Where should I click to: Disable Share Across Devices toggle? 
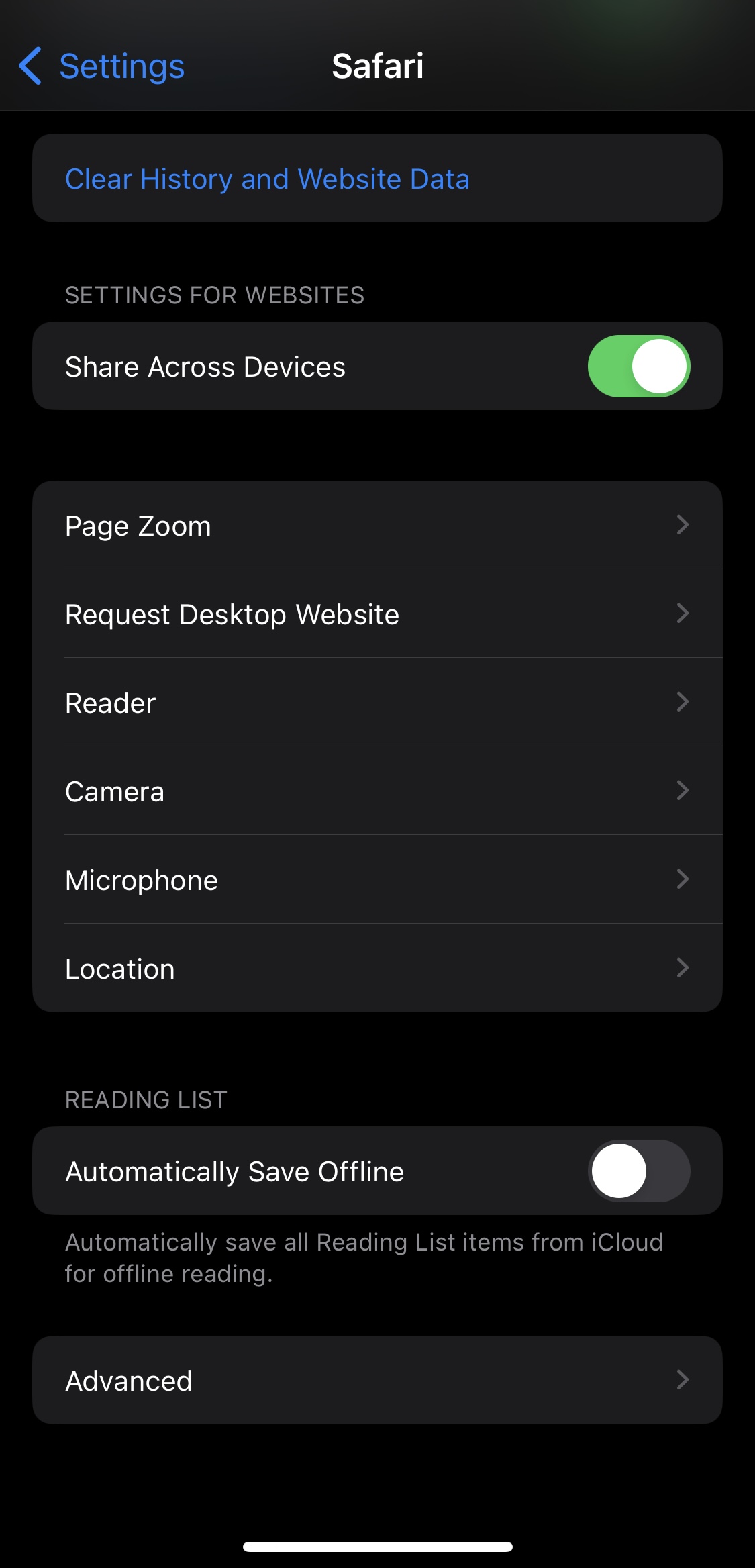(x=638, y=366)
